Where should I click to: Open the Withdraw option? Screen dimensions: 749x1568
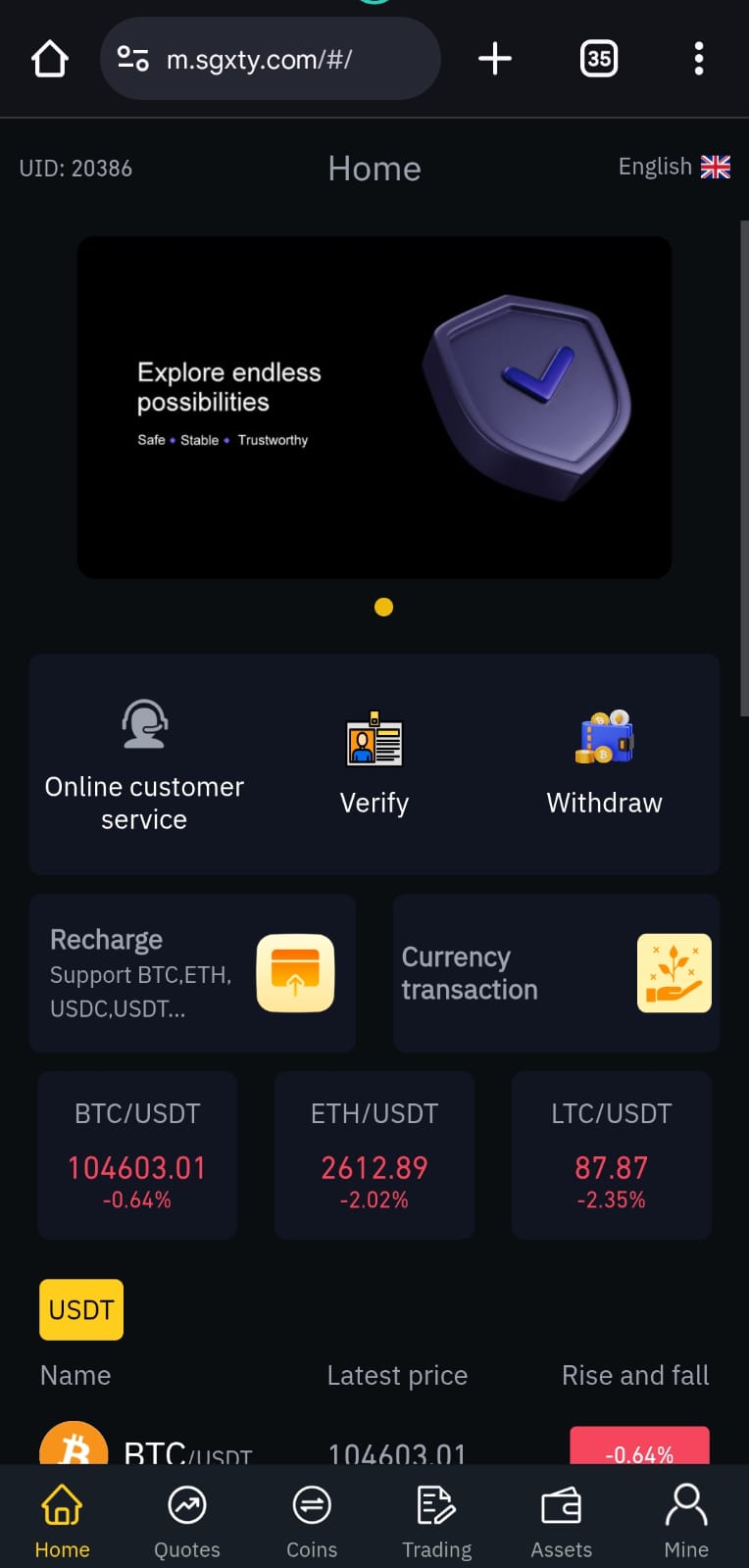point(605,765)
